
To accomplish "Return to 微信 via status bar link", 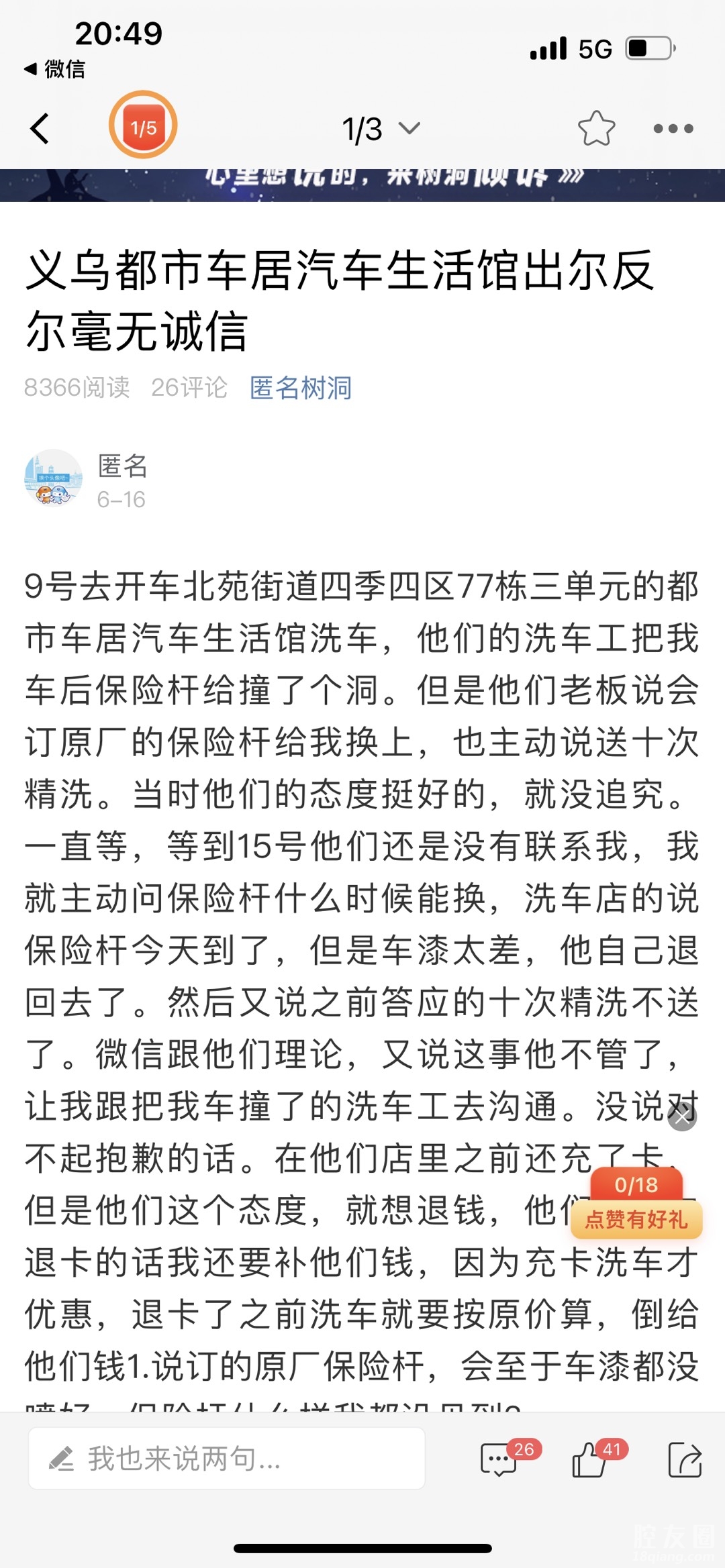I will coord(55,69).
